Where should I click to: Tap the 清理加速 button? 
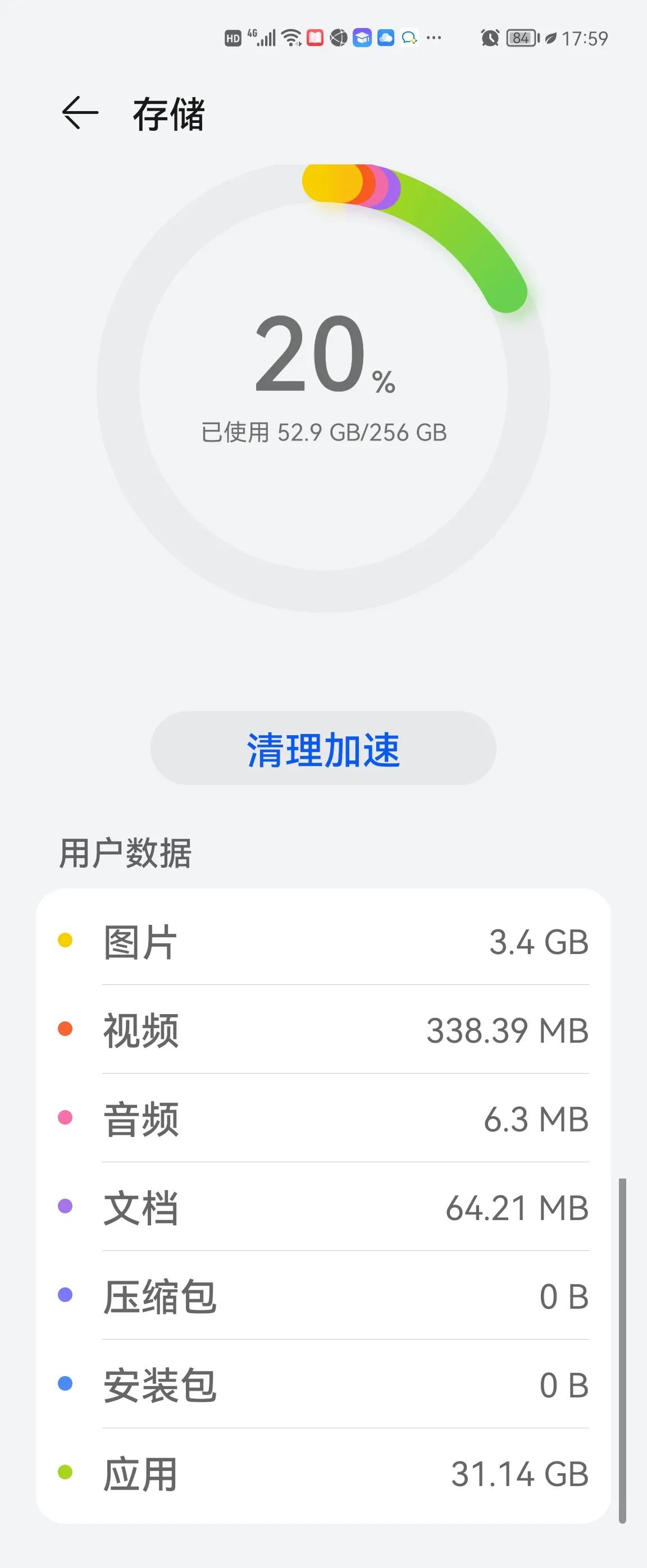point(323,753)
